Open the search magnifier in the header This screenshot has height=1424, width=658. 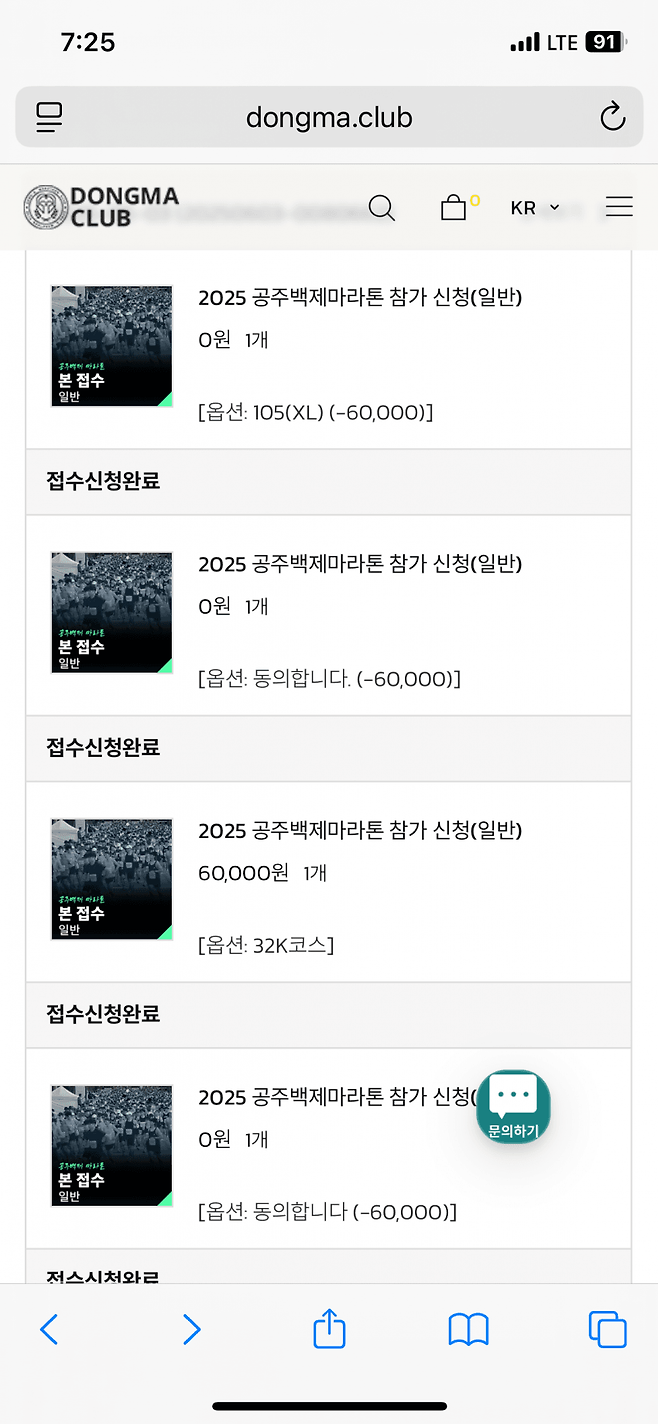click(382, 208)
